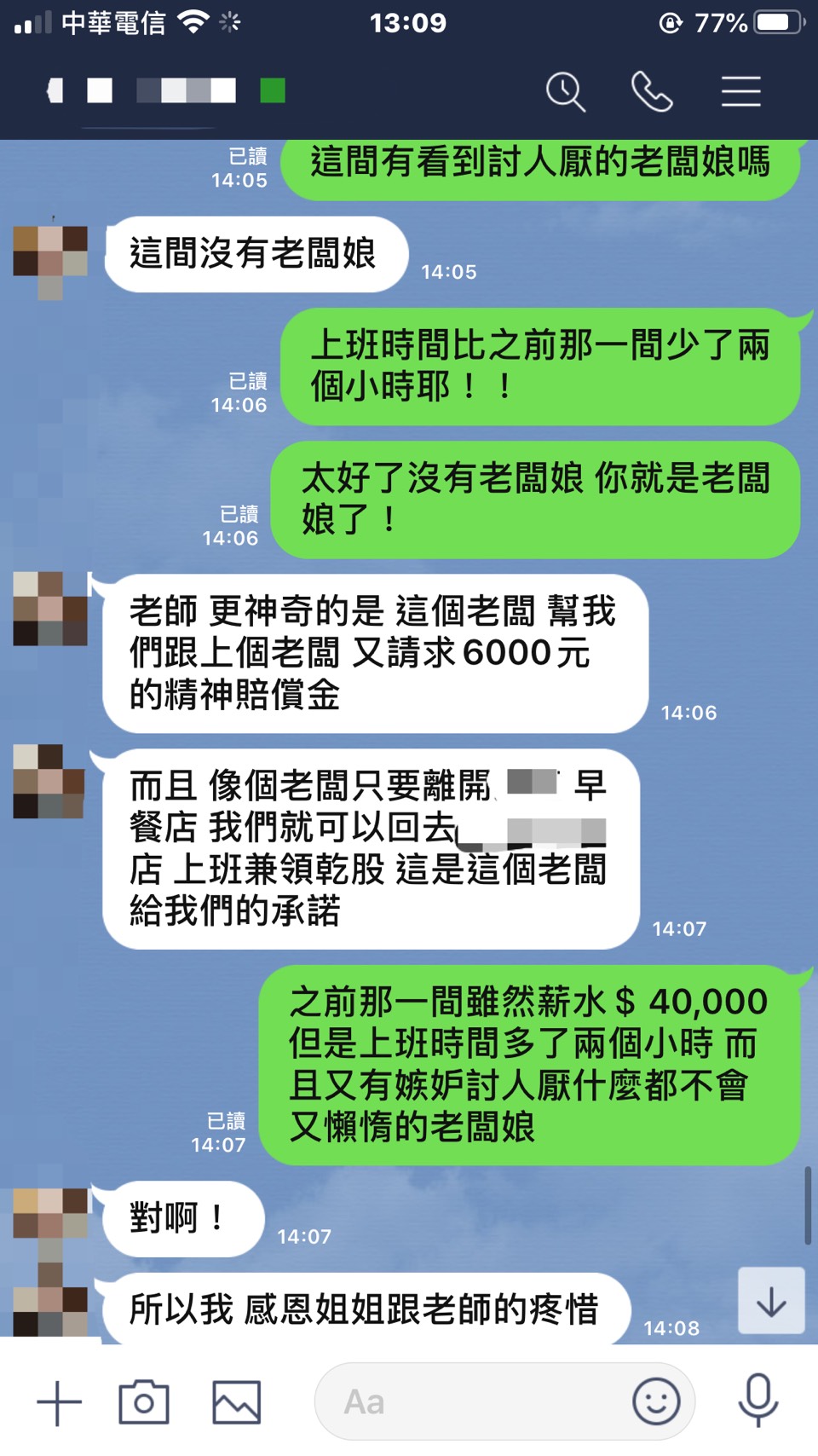Viewport: 818px width, 1456px height.
Task: Jump to the latest message
Action: coord(771,1301)
